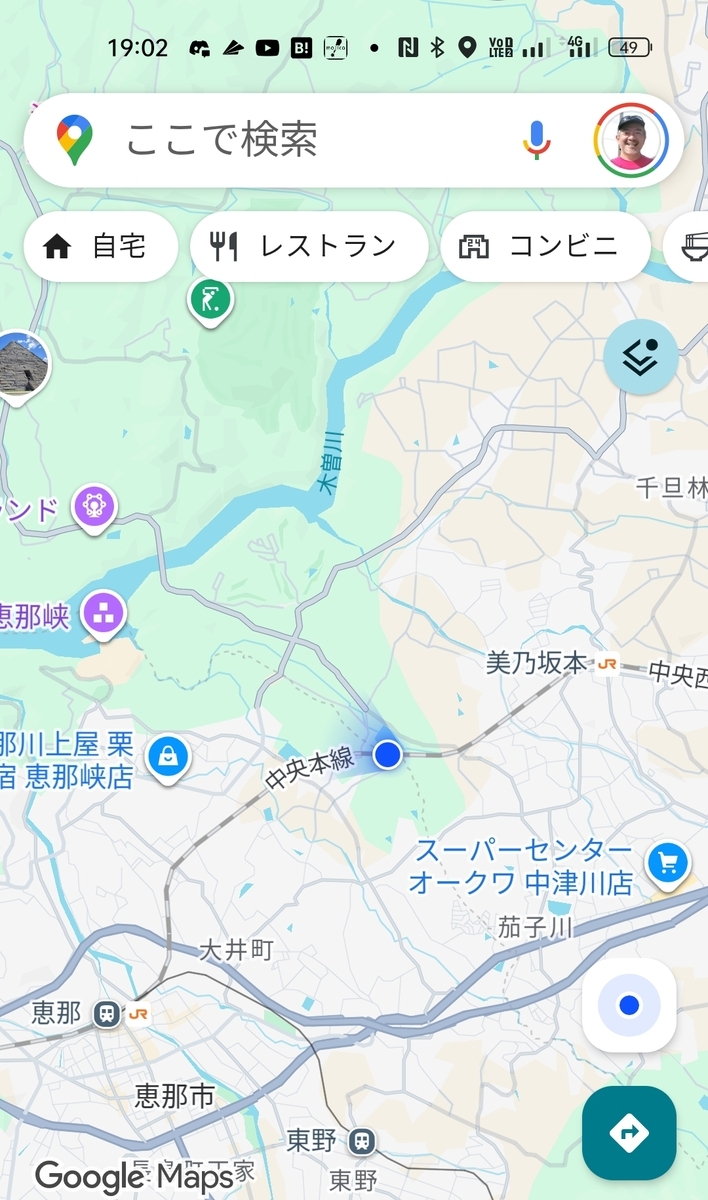Open the account profile picture
This screenshot has width=708, height=1200.
(x=630, y=141)
